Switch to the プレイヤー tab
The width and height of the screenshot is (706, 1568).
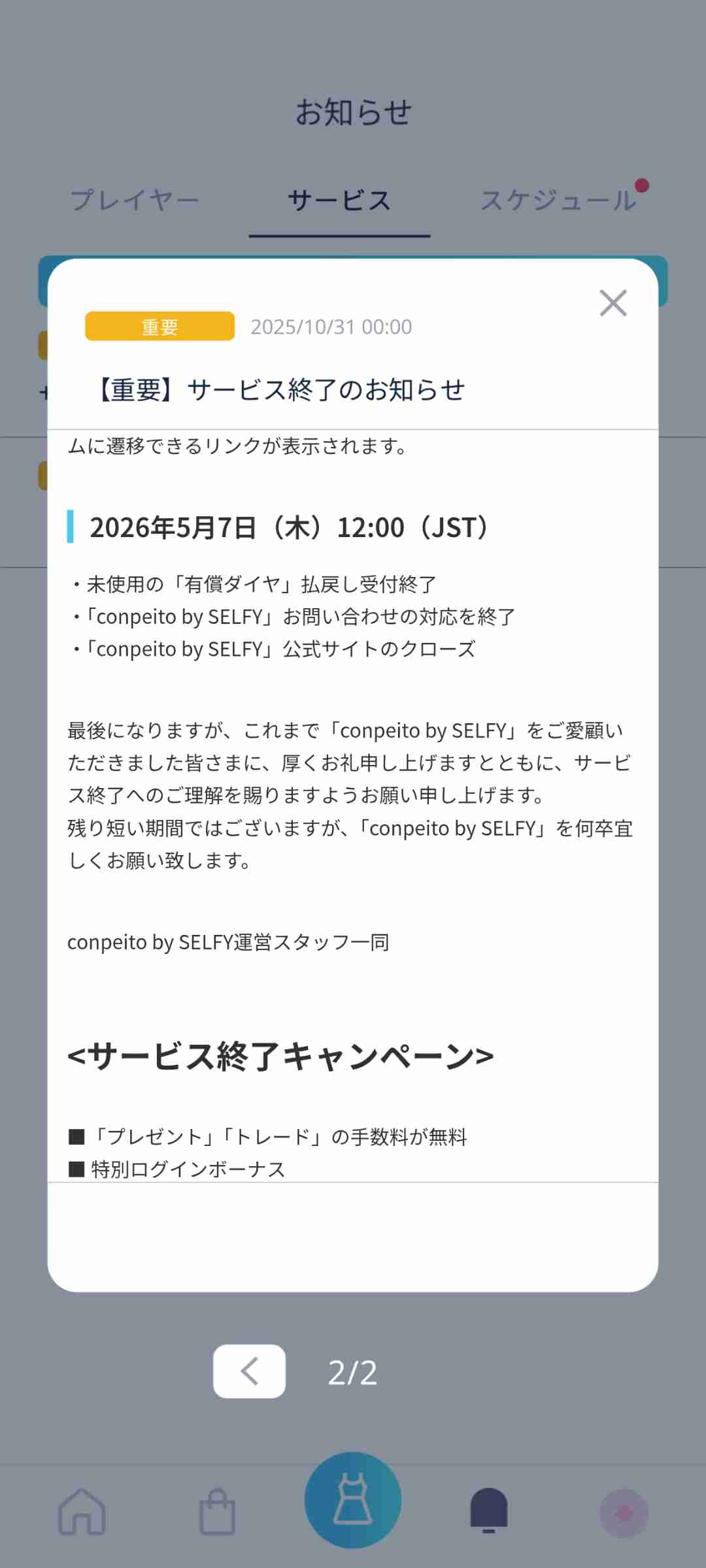[135, 201]
